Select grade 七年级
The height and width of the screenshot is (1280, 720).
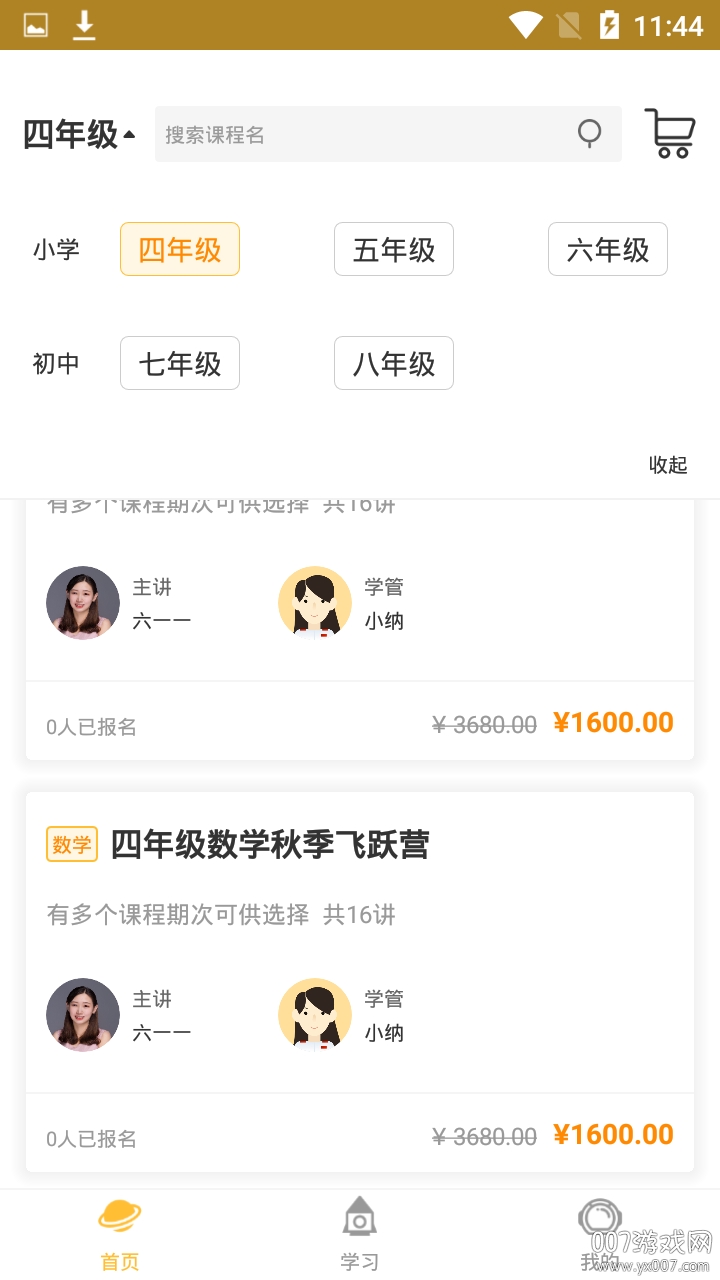click(180, 363)
